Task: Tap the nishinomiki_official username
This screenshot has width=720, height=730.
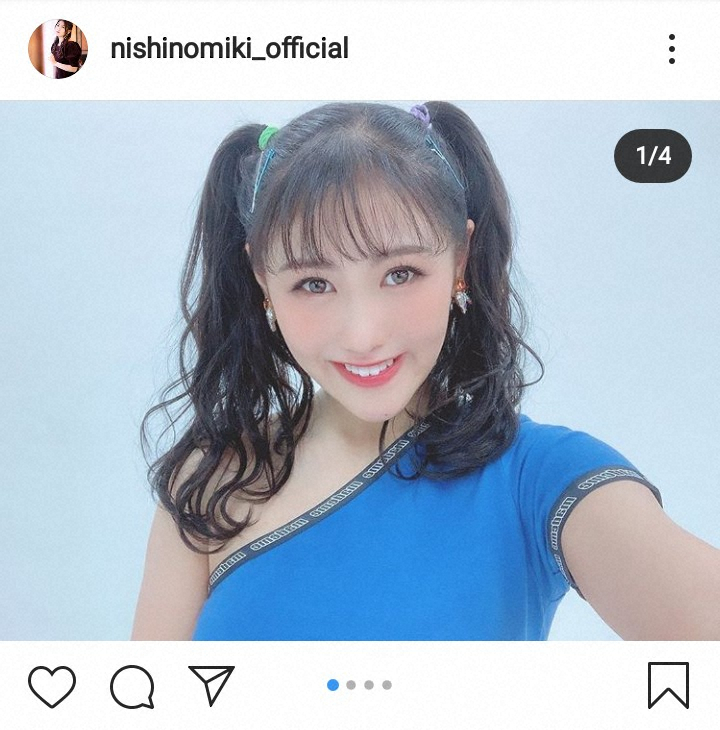Action: 230,48
